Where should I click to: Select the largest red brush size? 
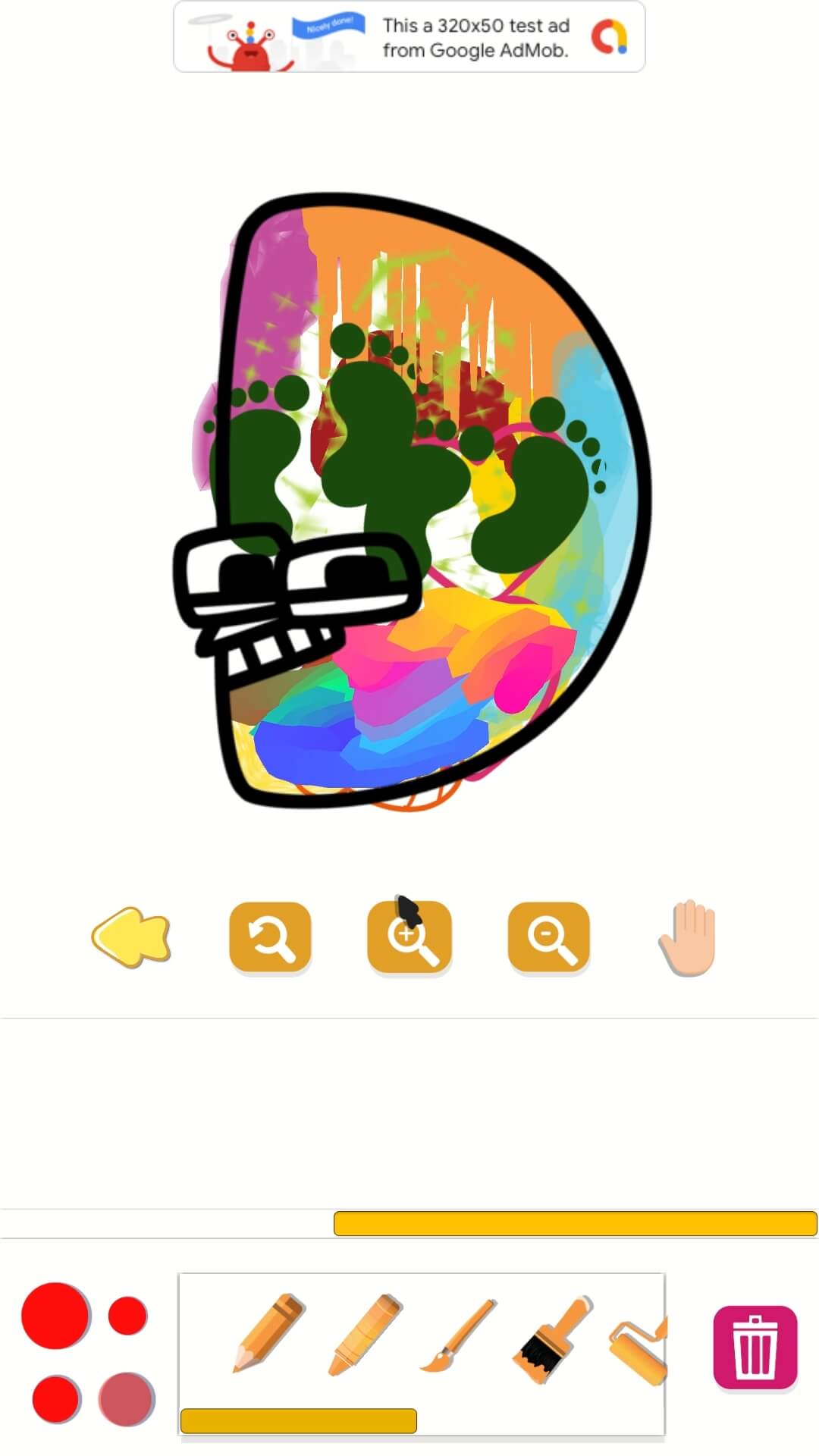[55, 1316]
